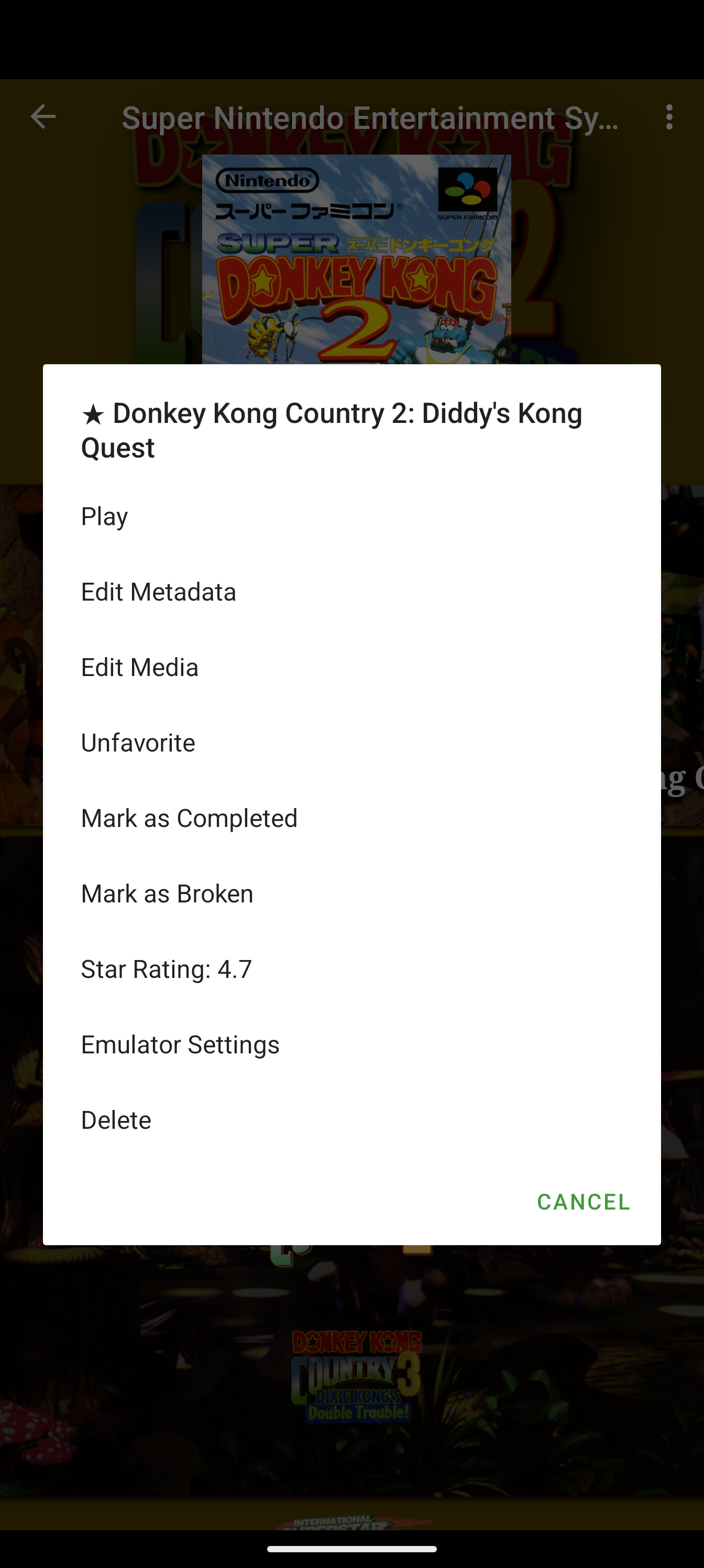
Task: Open Star Rating: 4.7 option
Action: pyautogui.click(x=351, y=969)
